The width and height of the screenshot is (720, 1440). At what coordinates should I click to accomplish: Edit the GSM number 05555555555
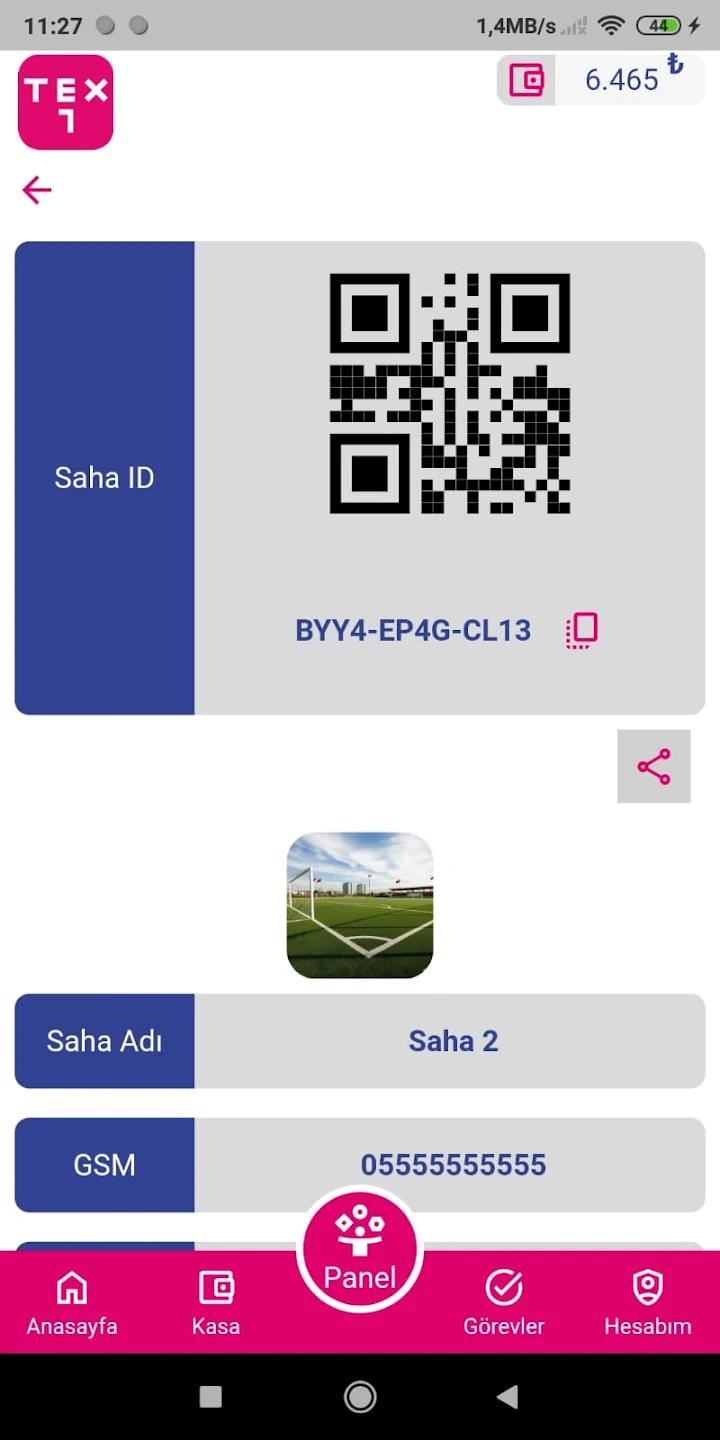click(453, 1164)
